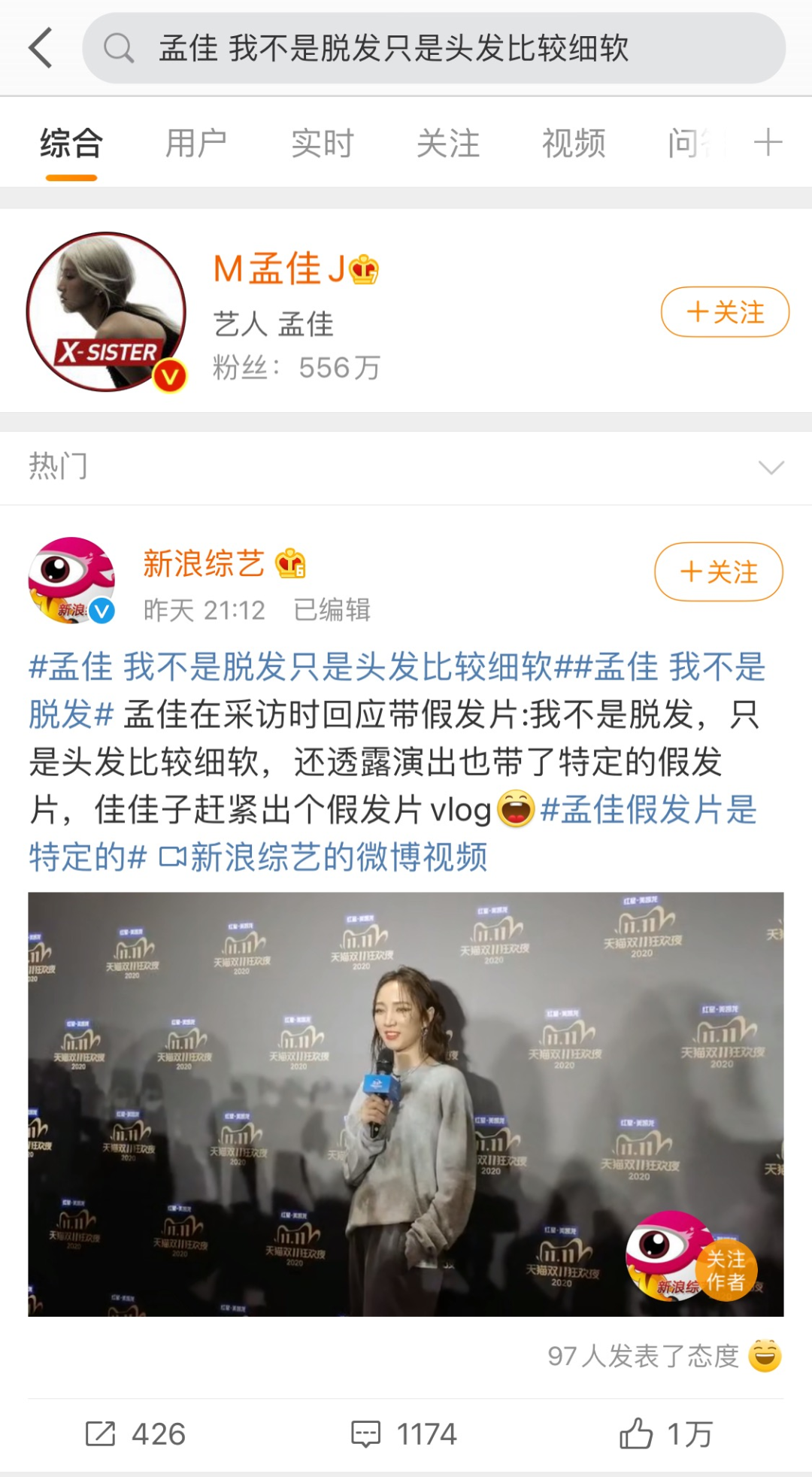This screenshot has width=812, height=1477.
Task: Add a tab with the plus icon
Action: [x=768, y=142]
